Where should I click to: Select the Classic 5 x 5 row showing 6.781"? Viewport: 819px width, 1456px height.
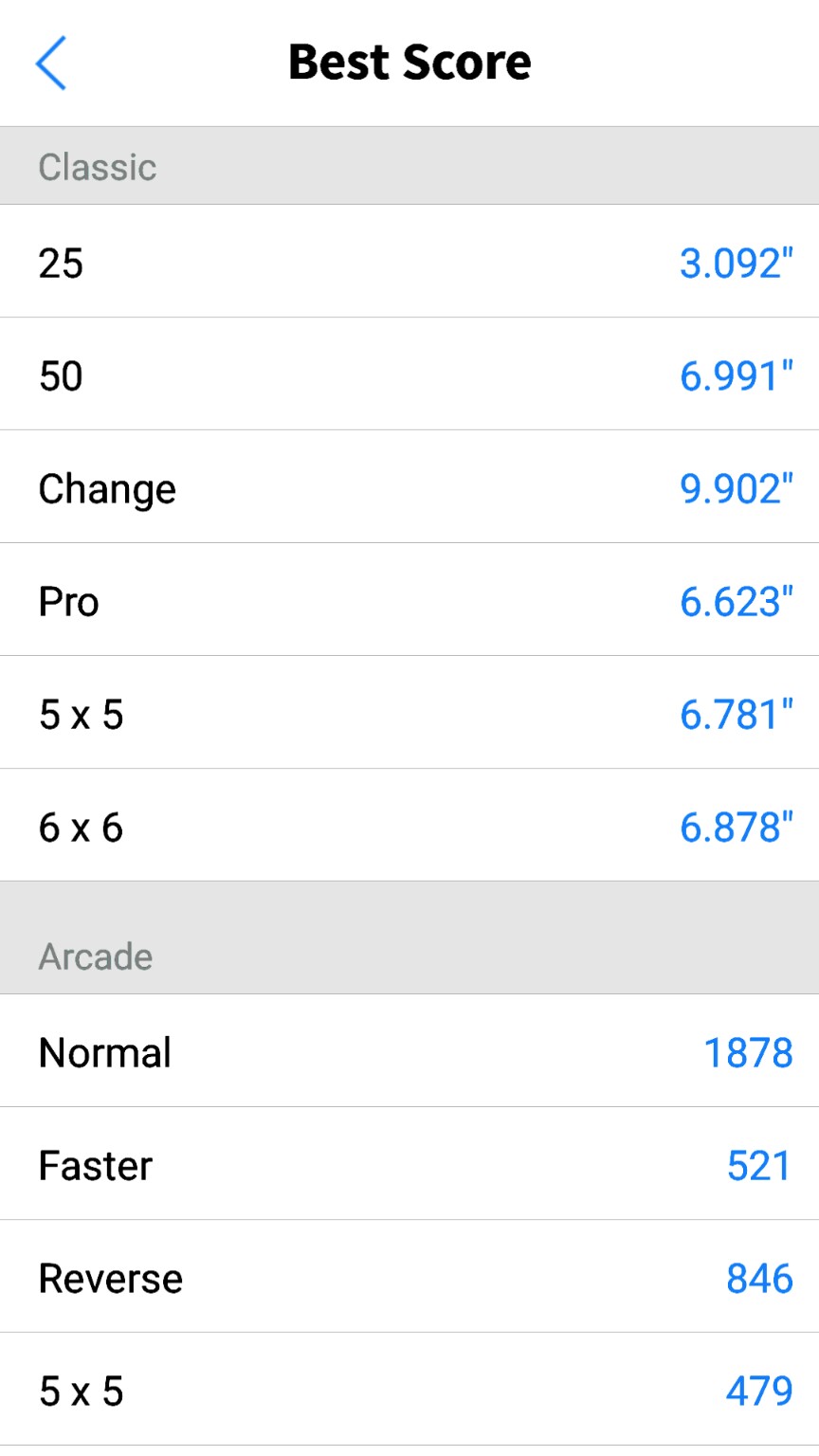pyautogui.click(x=409, y=714)
